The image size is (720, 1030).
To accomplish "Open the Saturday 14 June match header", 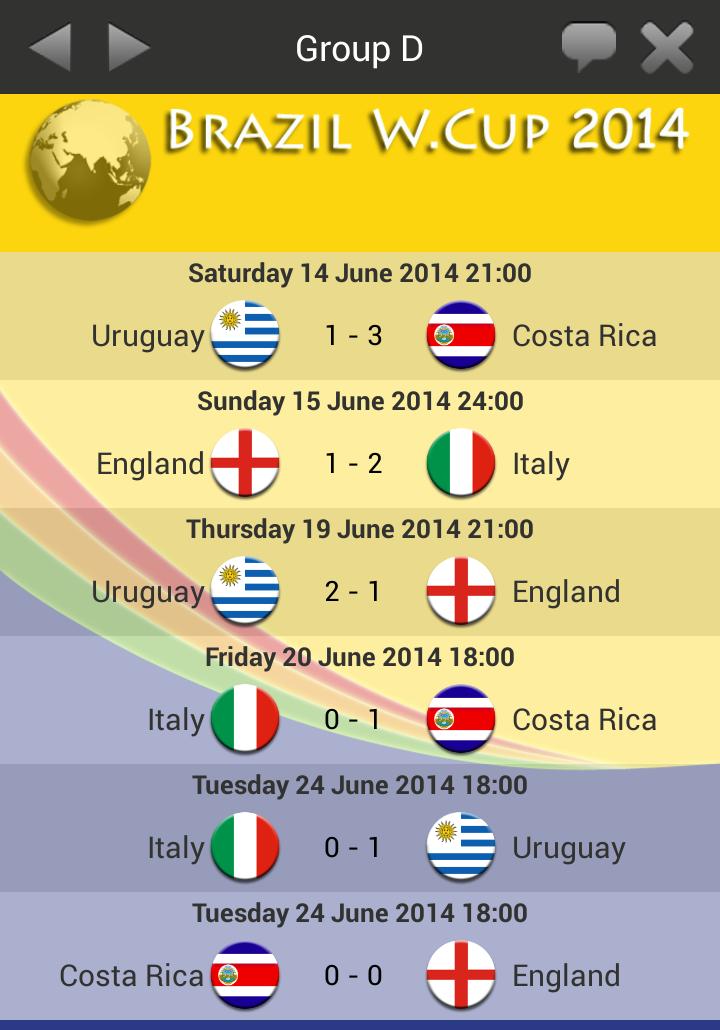I will 358,273.
